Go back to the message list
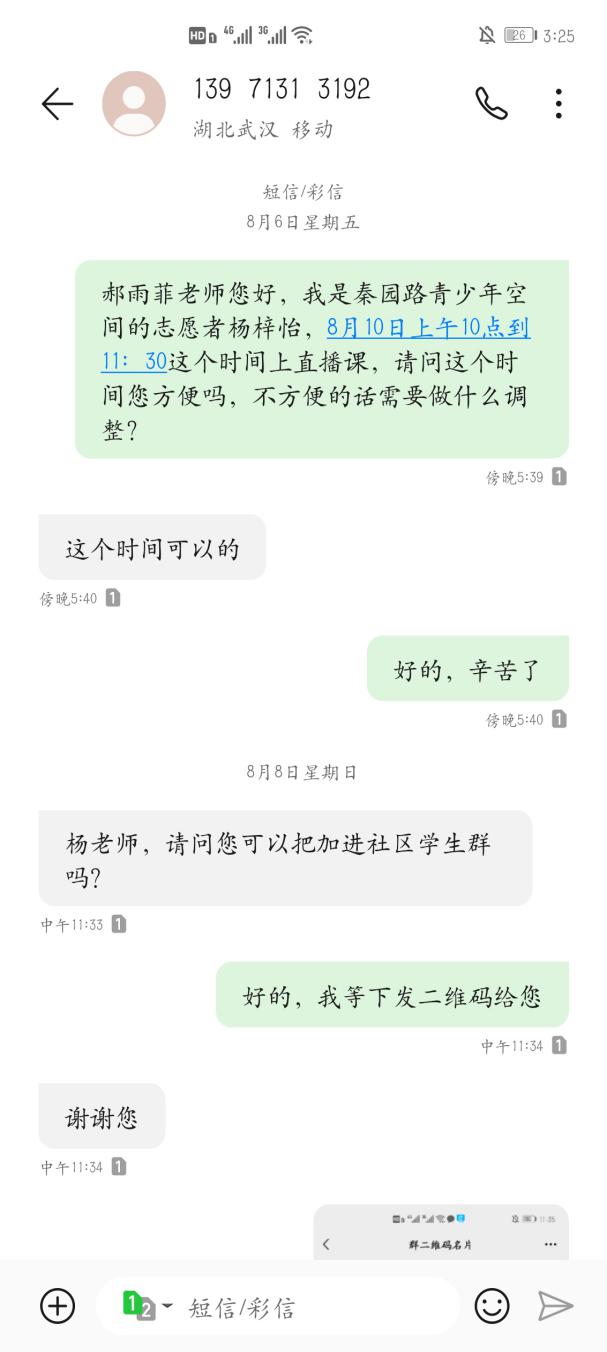The image size is (607, 1352). [57, 104]
